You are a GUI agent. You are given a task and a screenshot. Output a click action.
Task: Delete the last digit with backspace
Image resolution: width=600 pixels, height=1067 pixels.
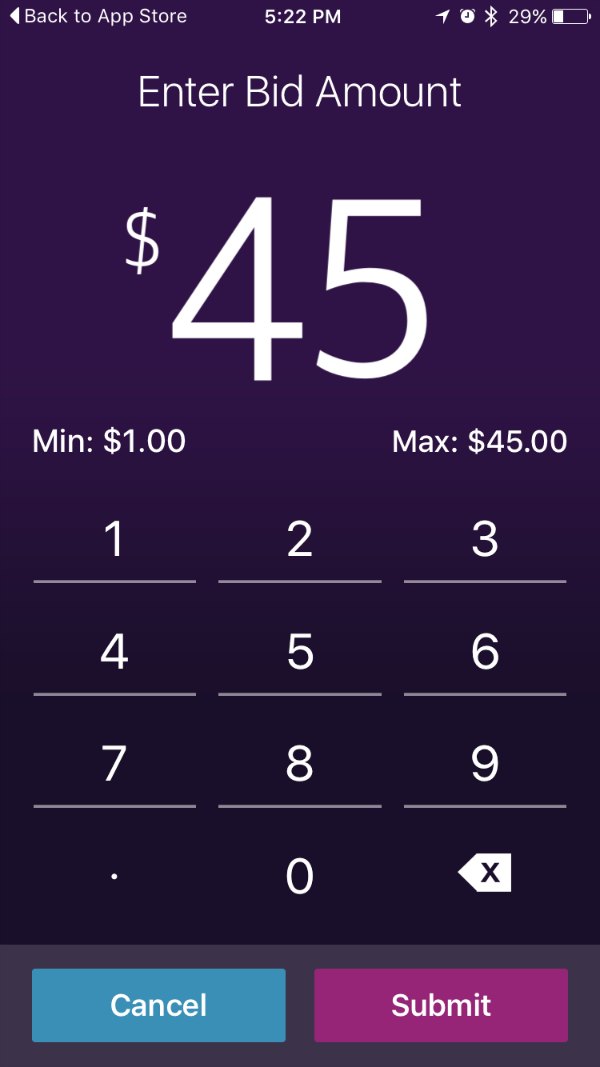(485, 872)
